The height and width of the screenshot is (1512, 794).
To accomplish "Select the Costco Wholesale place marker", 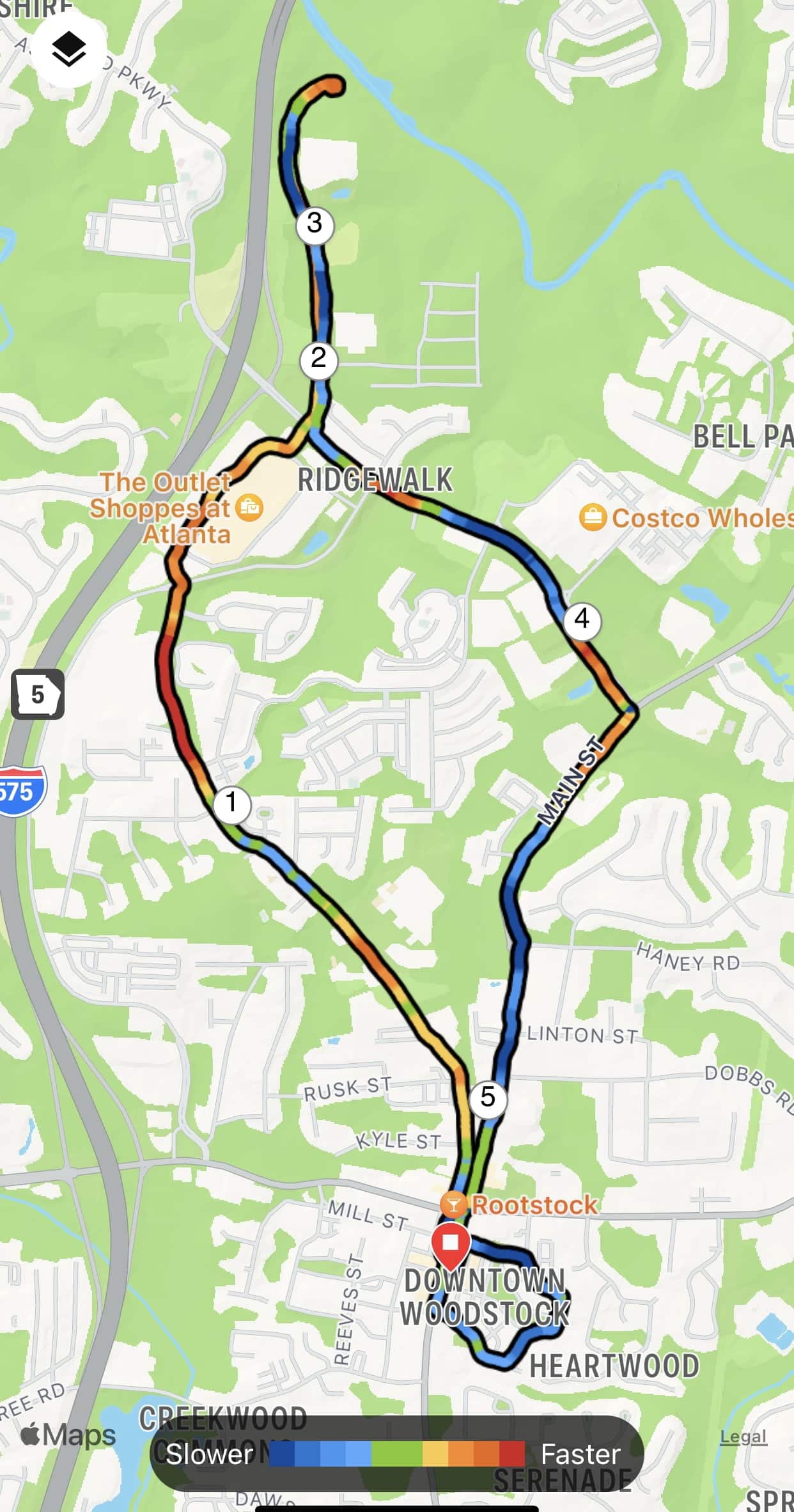I will click(x=593, y=517).
